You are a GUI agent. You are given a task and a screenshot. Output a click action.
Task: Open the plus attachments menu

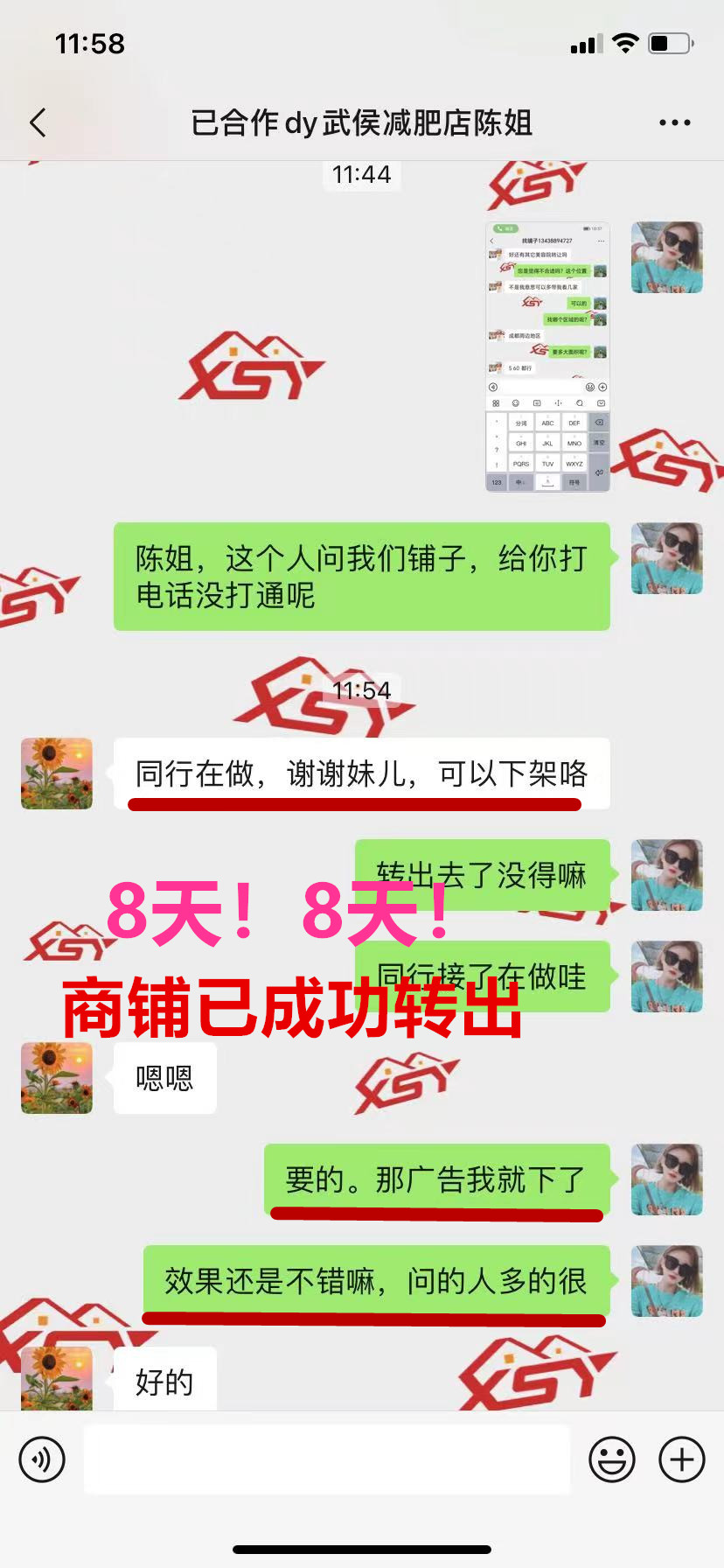(x=681, y=1459)
